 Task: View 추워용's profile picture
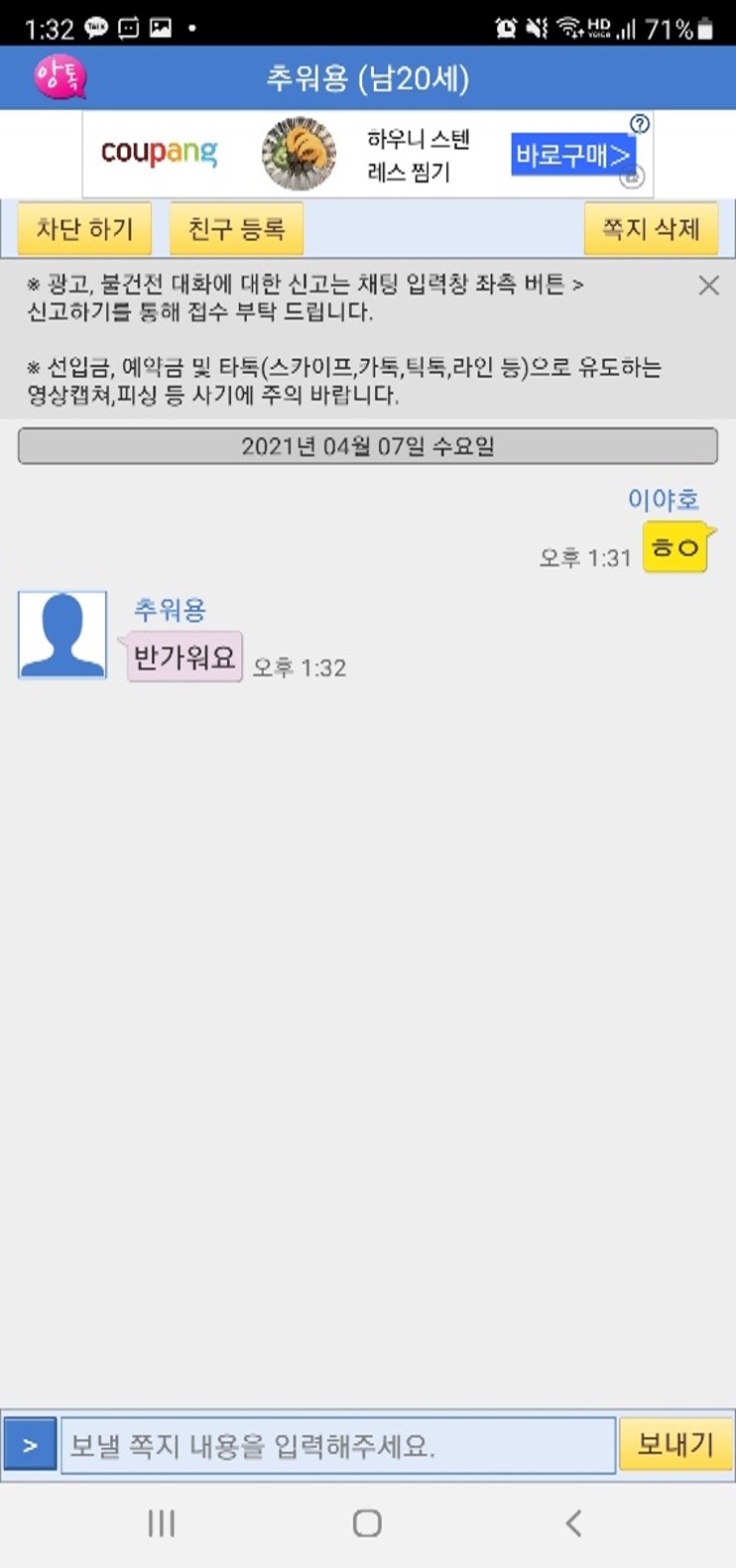pos(62,635)
